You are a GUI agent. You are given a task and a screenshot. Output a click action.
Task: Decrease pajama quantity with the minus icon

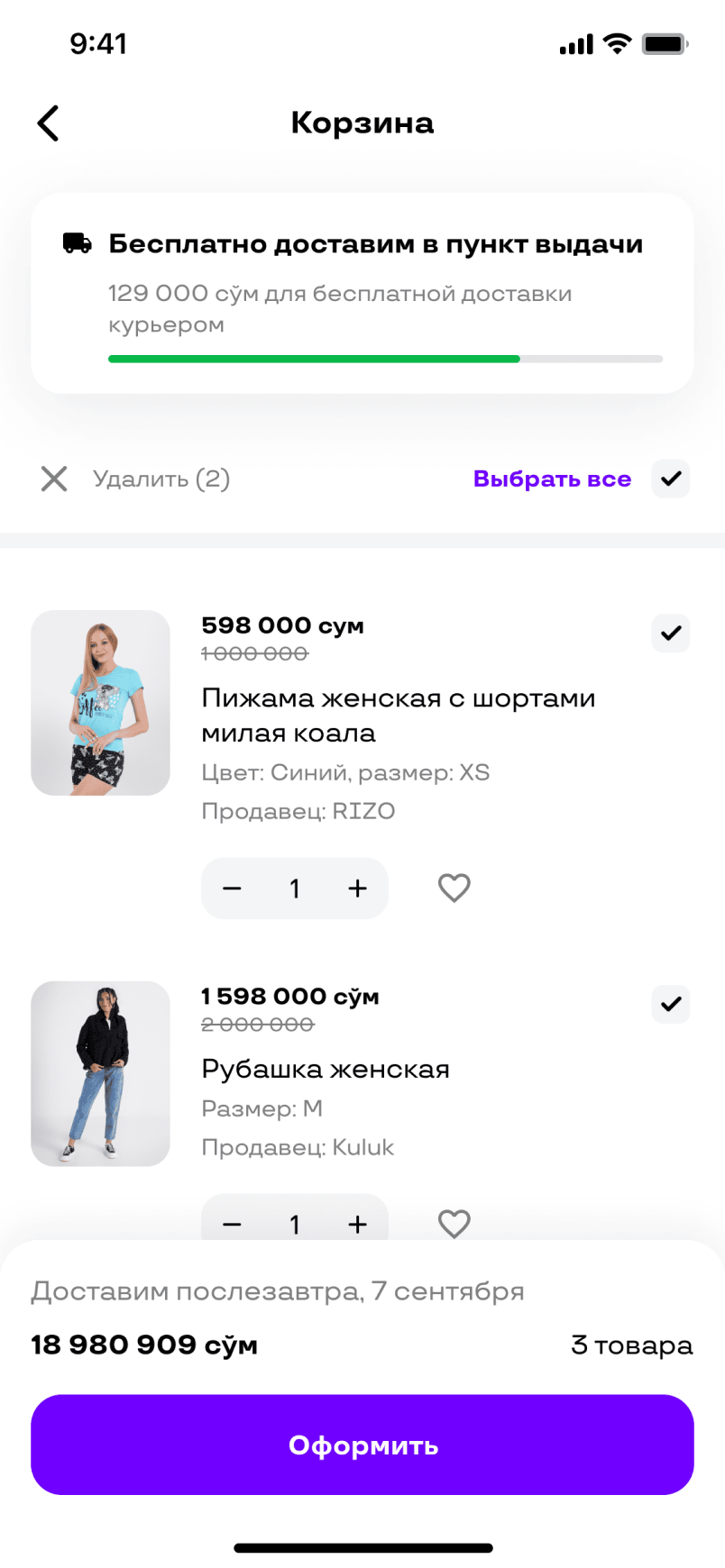coord(232,888)
